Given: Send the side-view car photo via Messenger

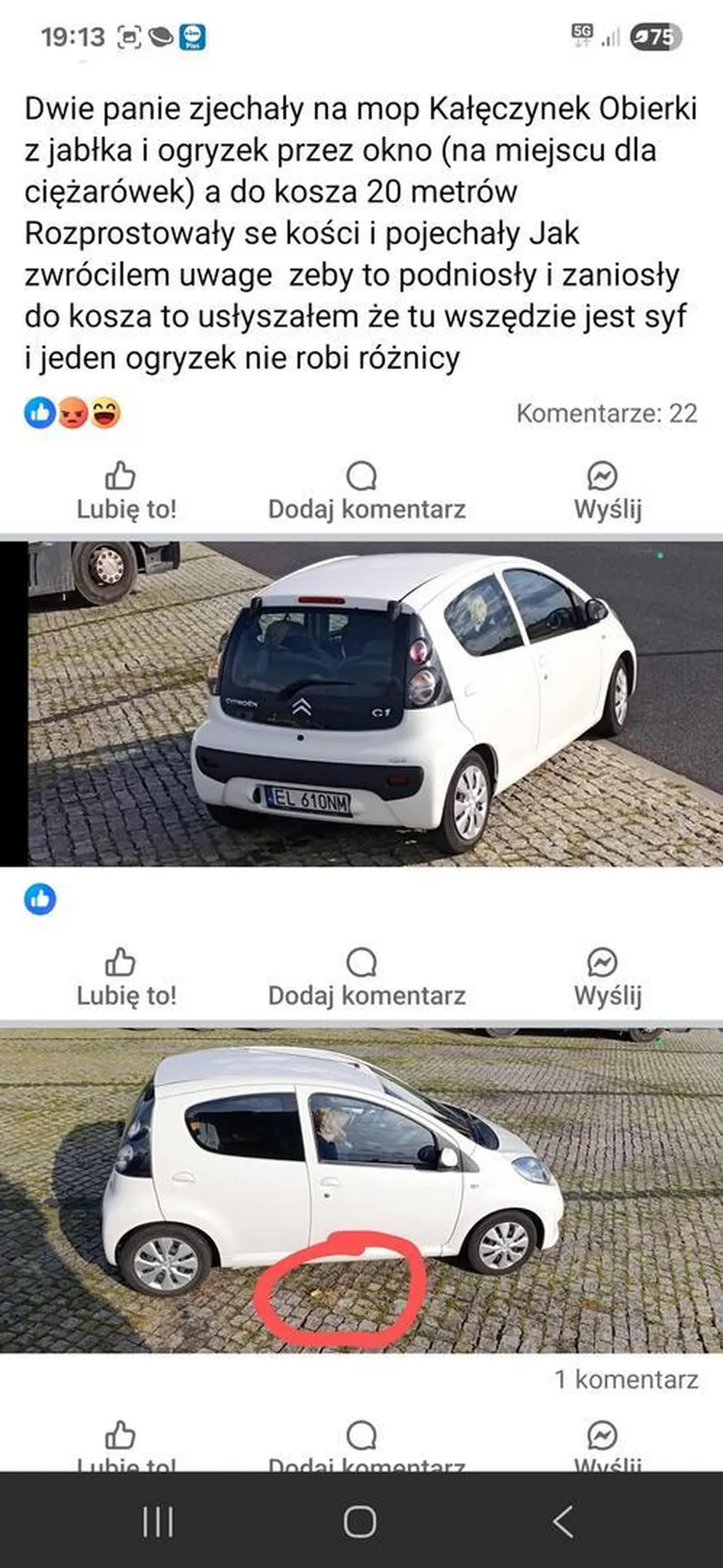Looking at the screenshot, I should (607, 1446).
